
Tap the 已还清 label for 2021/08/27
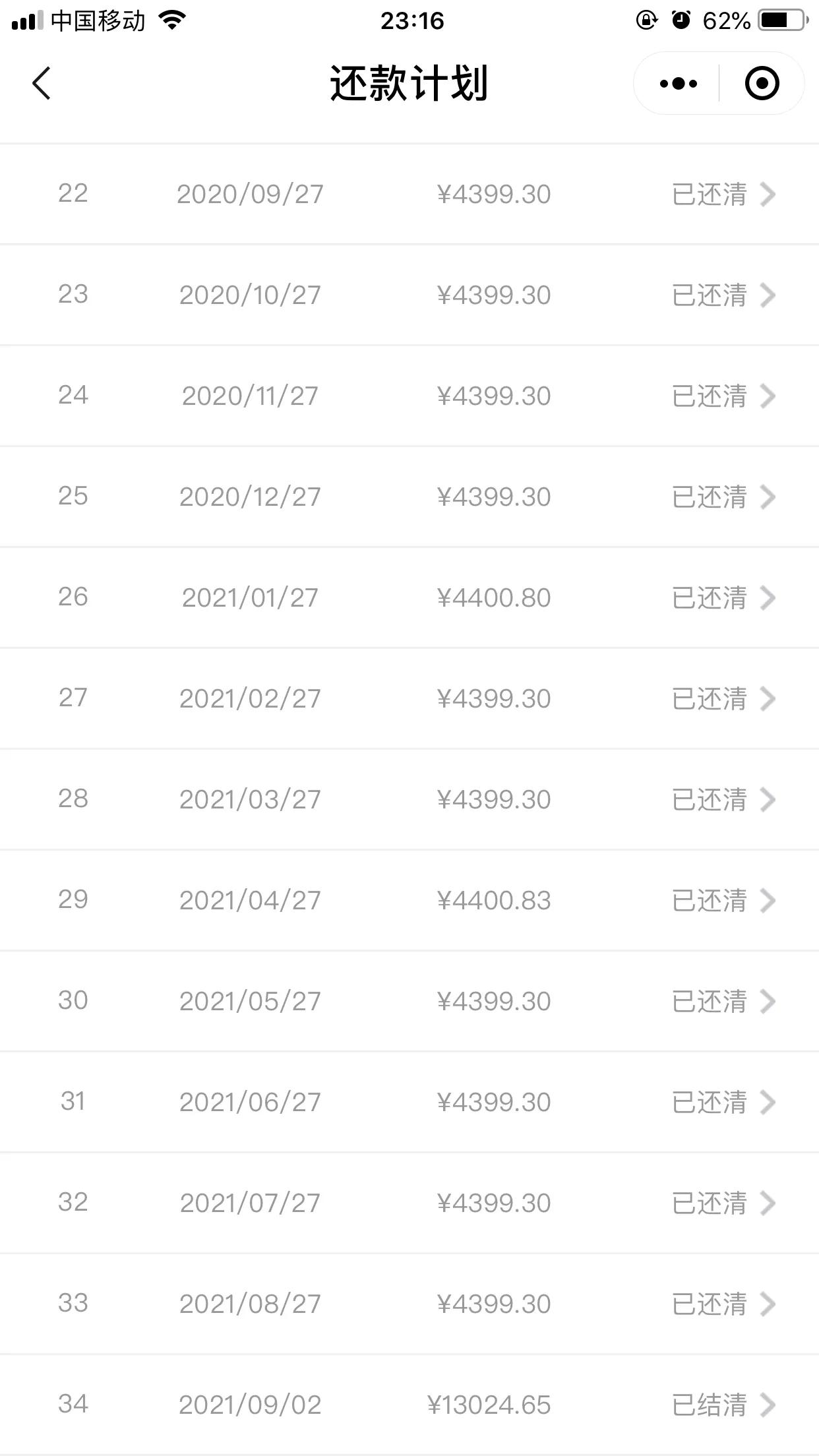(x=708, y=1304)
